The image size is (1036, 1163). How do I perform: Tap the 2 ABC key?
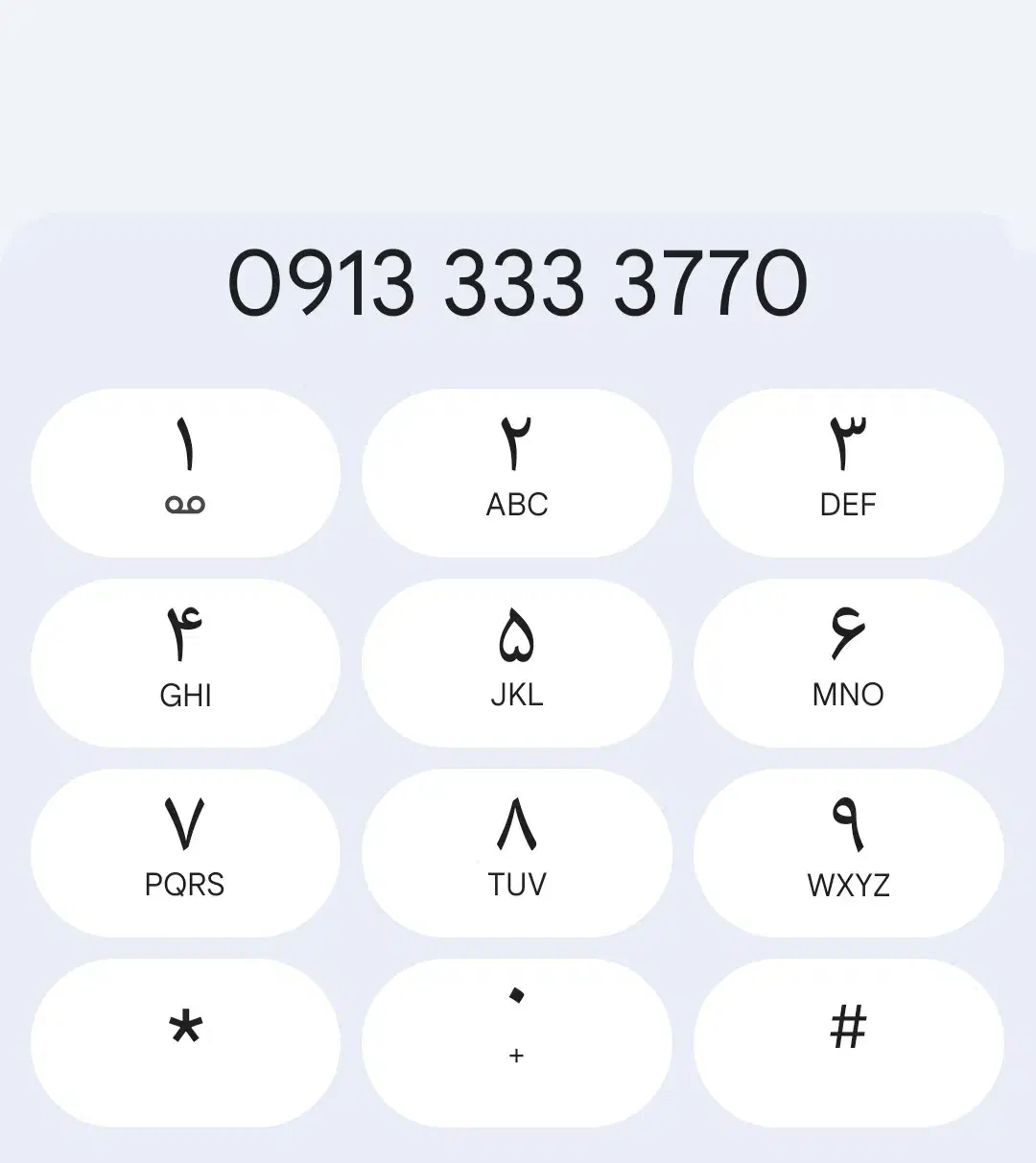tap(517, 473)
